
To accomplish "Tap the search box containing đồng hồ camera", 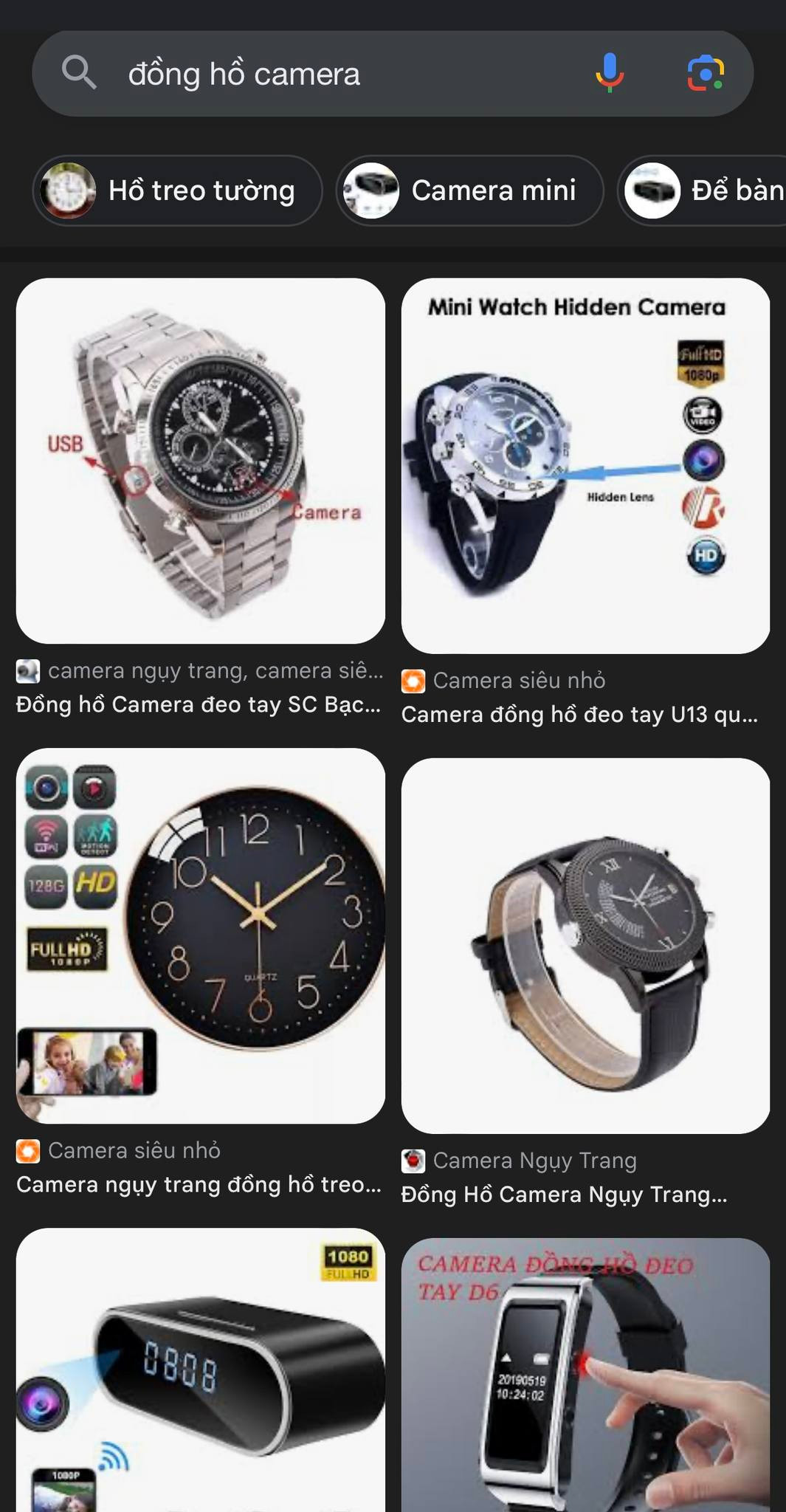I will pos(332,74).
